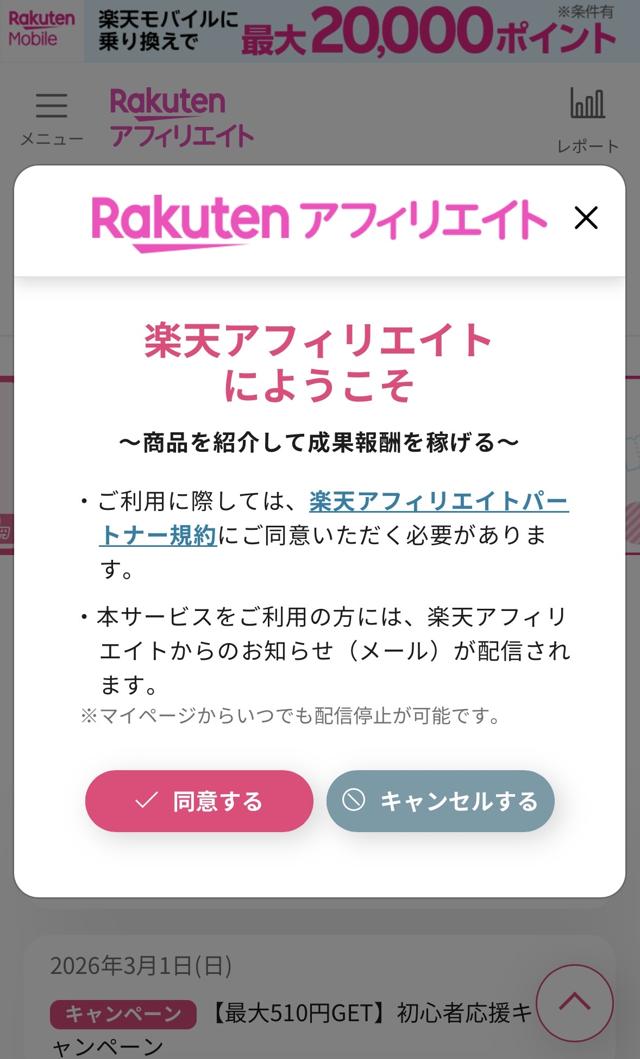Close the welcome dialog with the X

[x=586, y=218]
